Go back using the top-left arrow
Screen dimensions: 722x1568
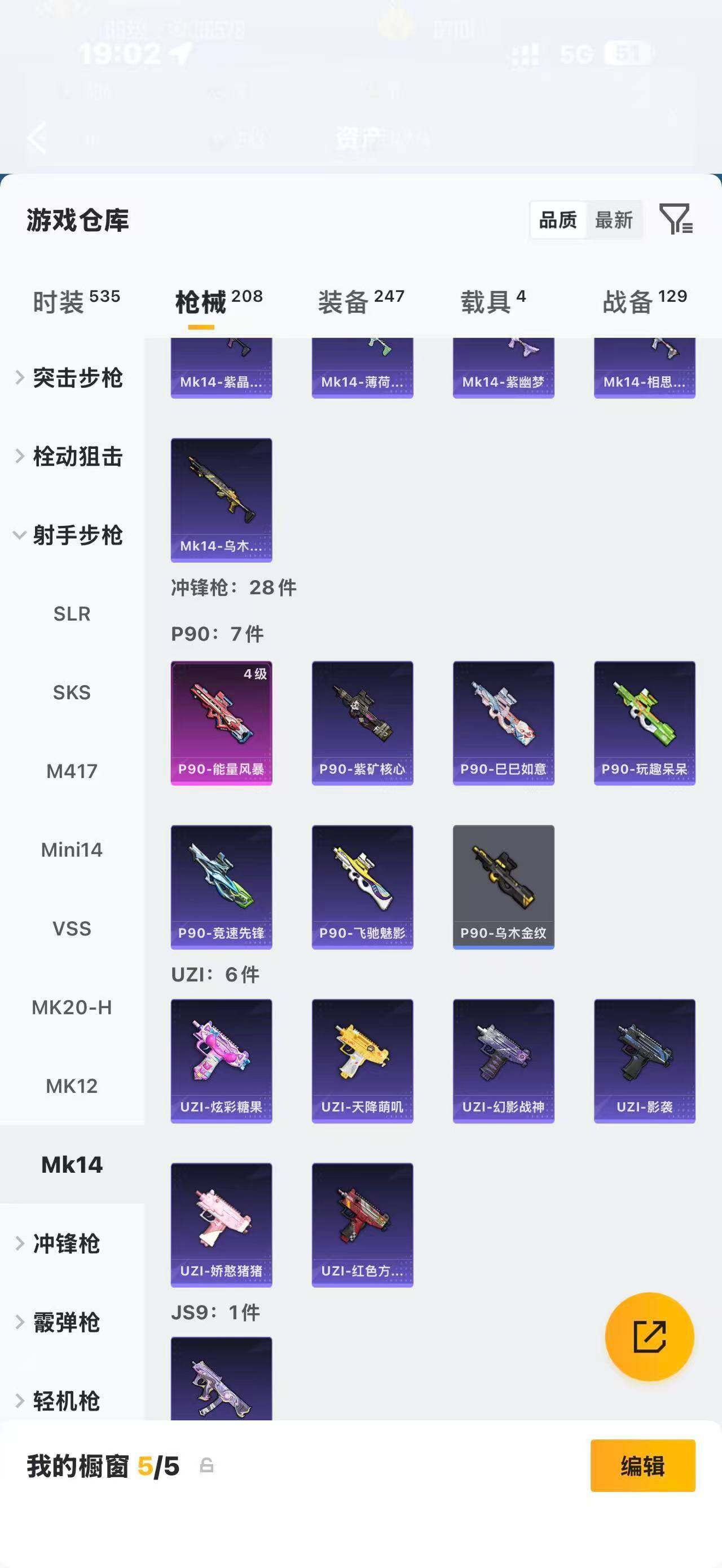click(x=38, y=138)
